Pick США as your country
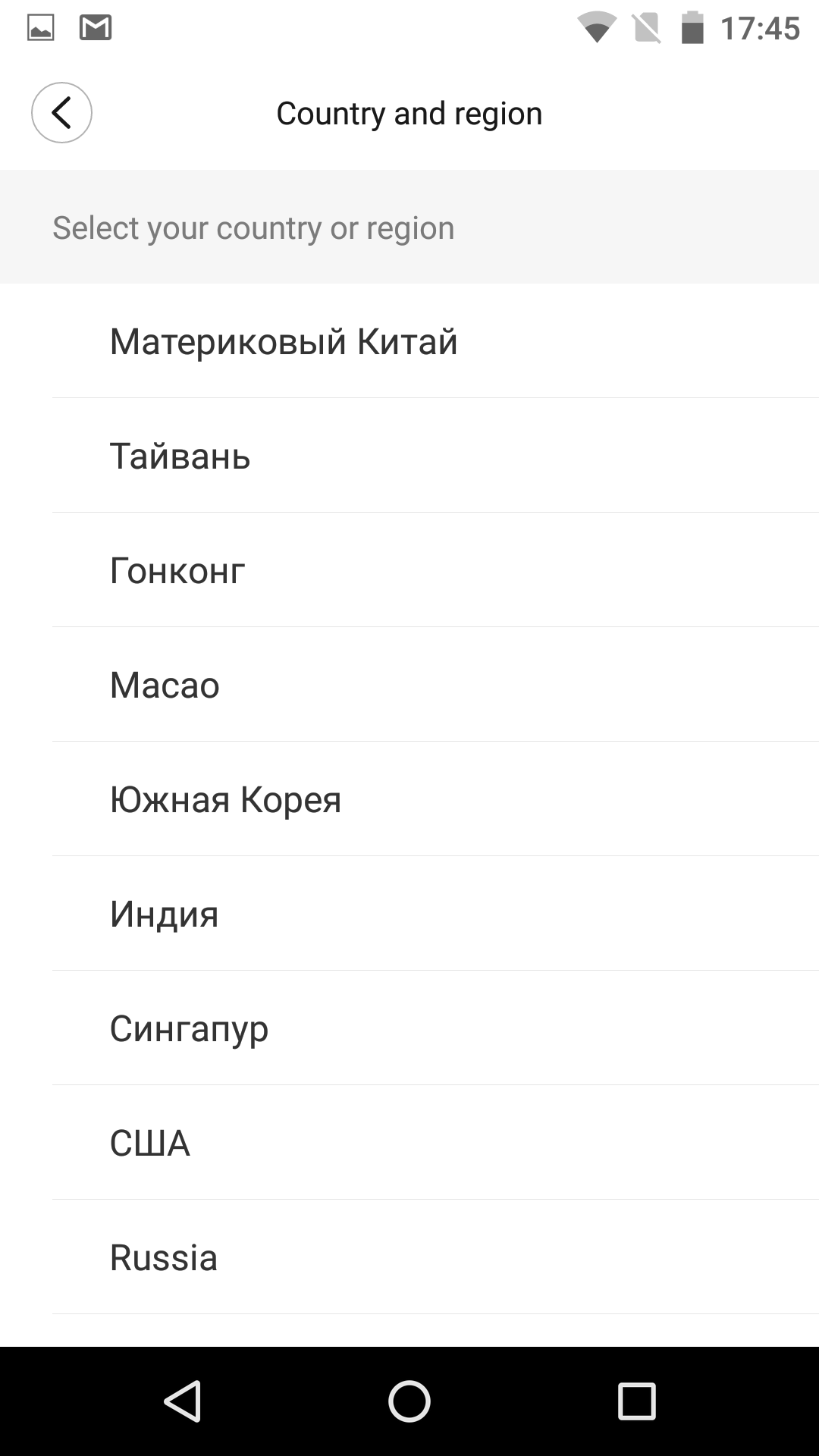This screenshot has width=819, height=1456. coord(149,1143)
